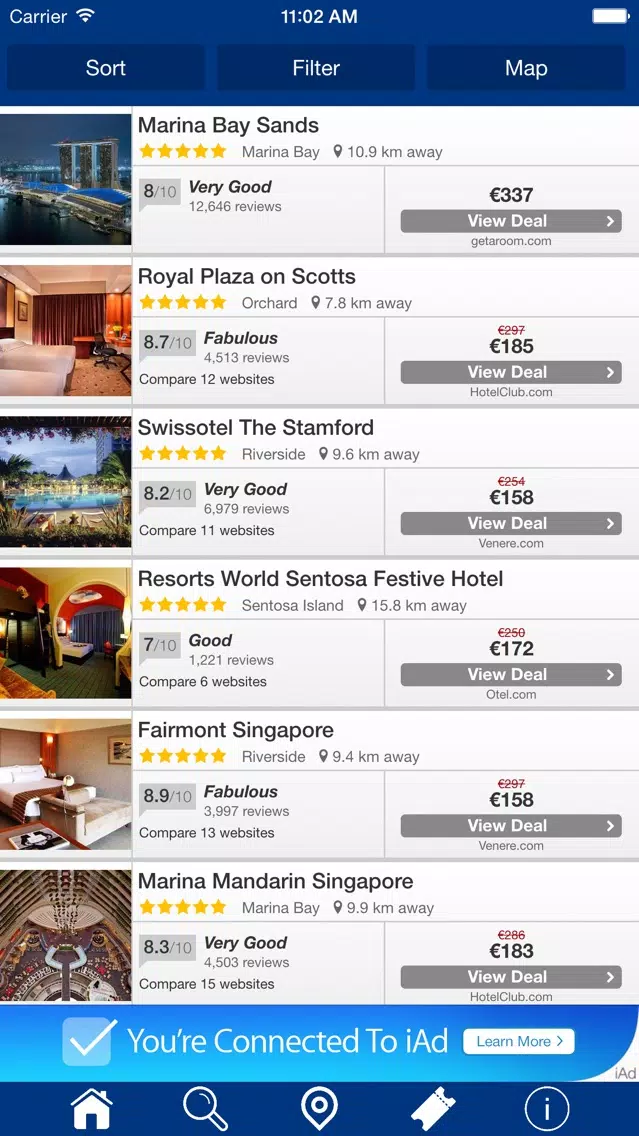Screen dimensions: 639x1136
Task: Open the info tab
Action: pos(547,1108)
